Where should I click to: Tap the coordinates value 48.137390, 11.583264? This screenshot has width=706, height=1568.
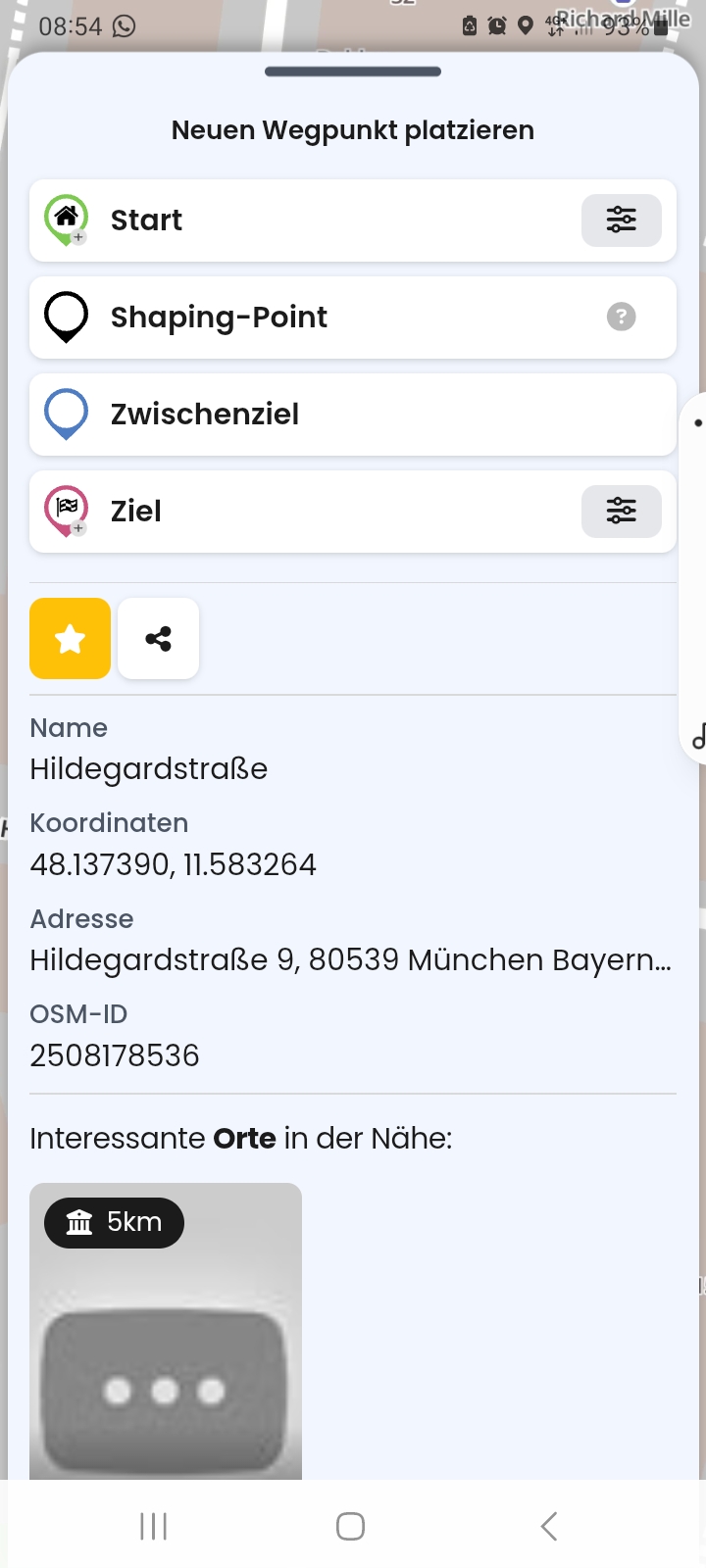point(173,864)
